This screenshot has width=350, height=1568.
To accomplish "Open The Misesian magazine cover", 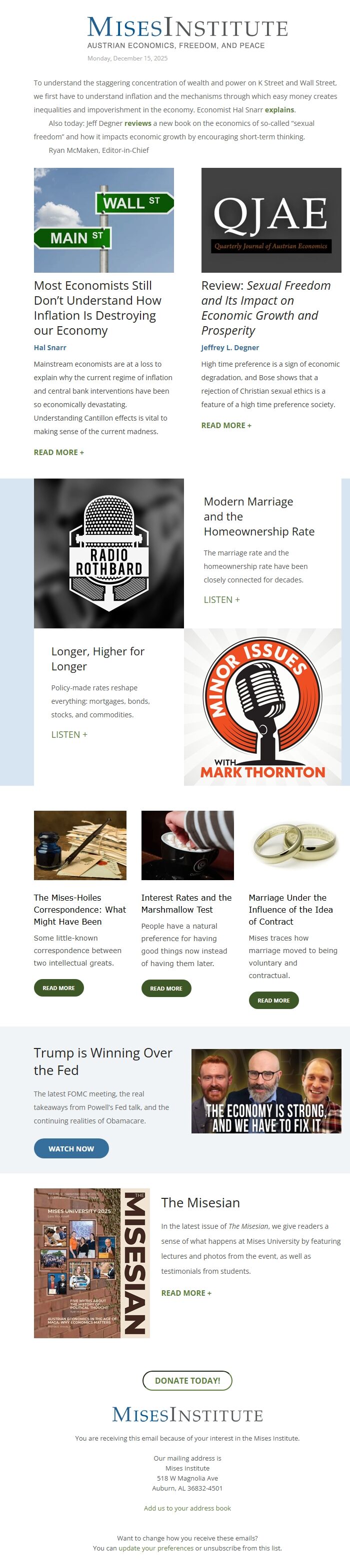I will 91,1262.
